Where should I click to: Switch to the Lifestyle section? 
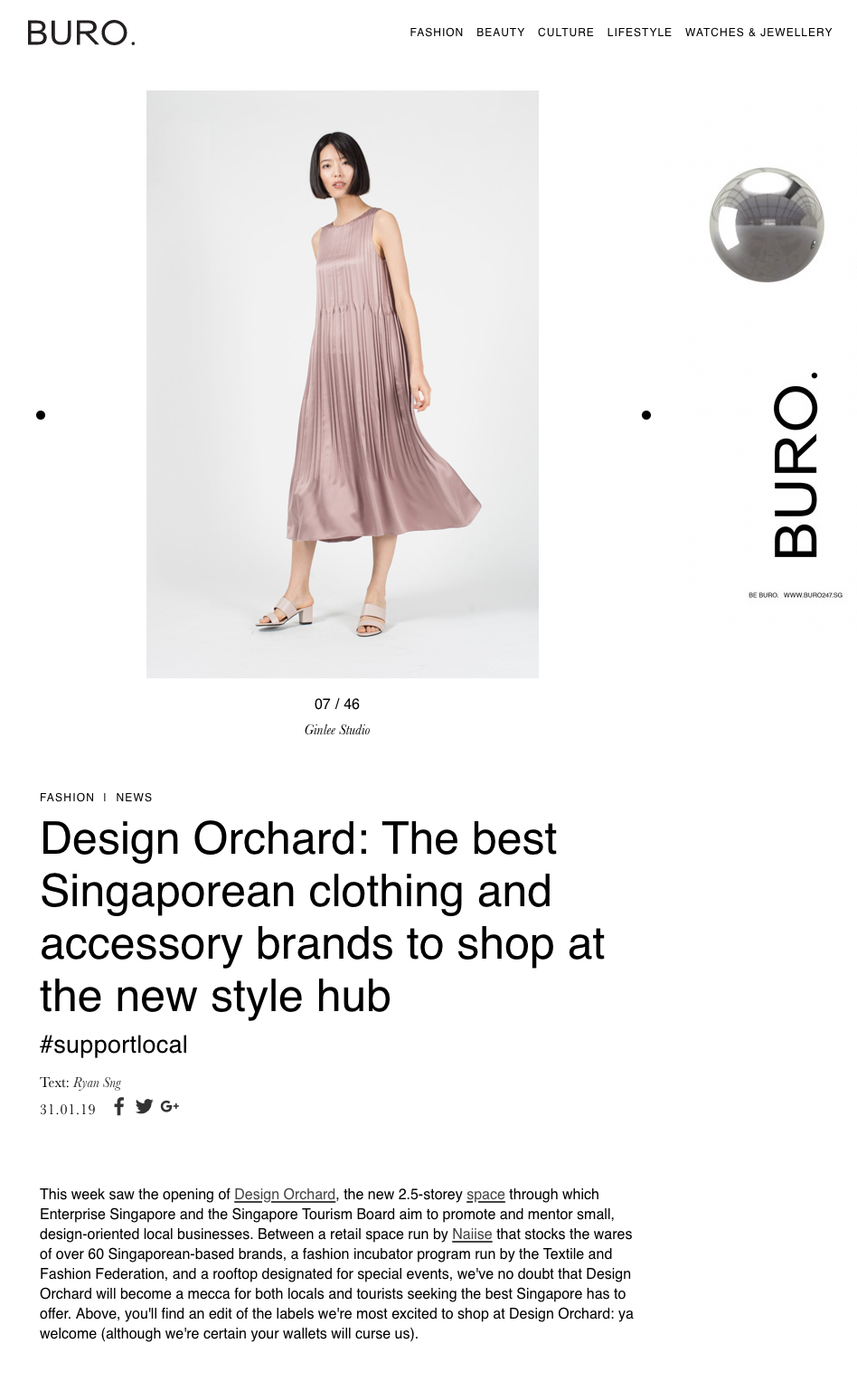(x=639, y=33)
